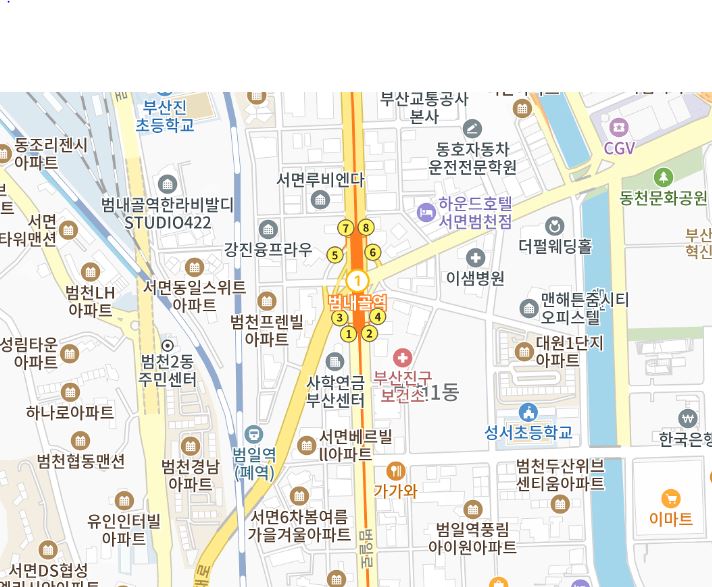Tap the 이샘병원 hospital pin
712x587 pixels.
click(x=476, y=258)
